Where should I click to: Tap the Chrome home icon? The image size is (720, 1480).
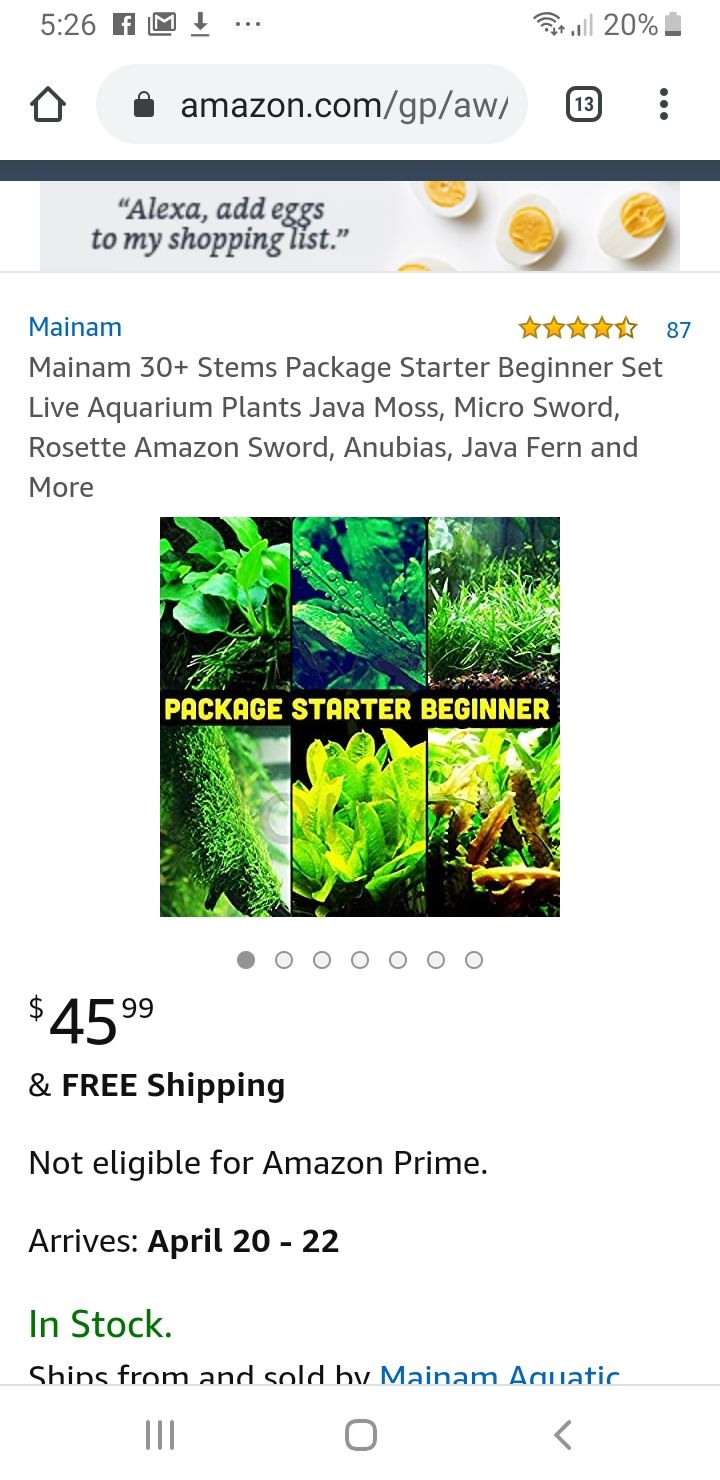point(48,105)
